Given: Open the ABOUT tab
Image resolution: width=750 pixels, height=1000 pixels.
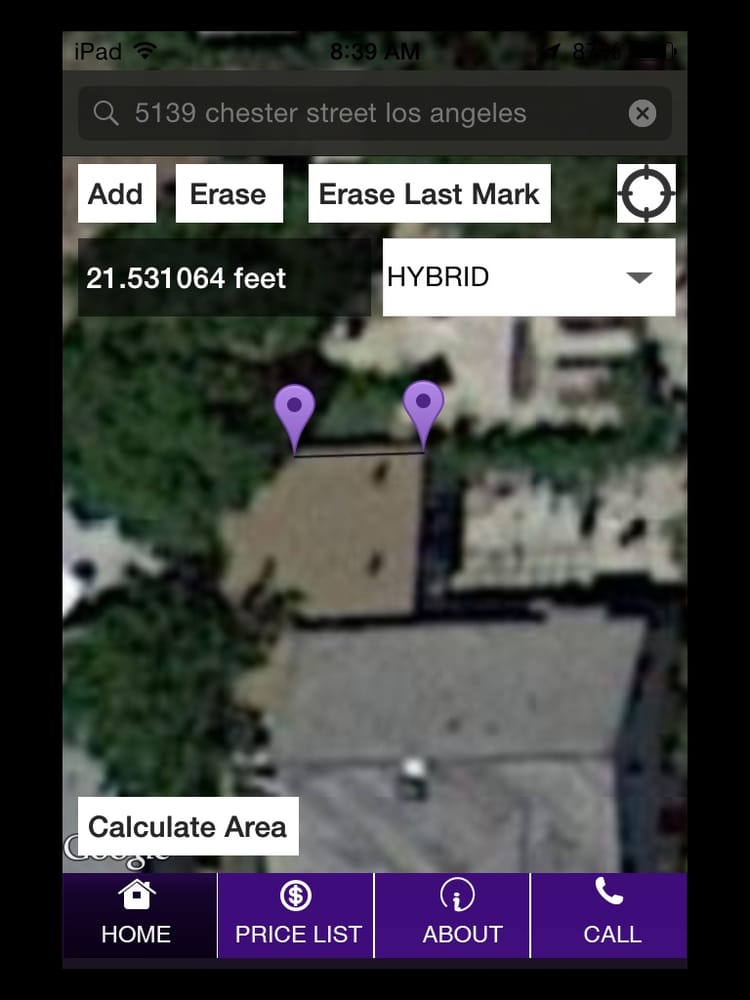Looking at the screenshot, I should [458, 915].
